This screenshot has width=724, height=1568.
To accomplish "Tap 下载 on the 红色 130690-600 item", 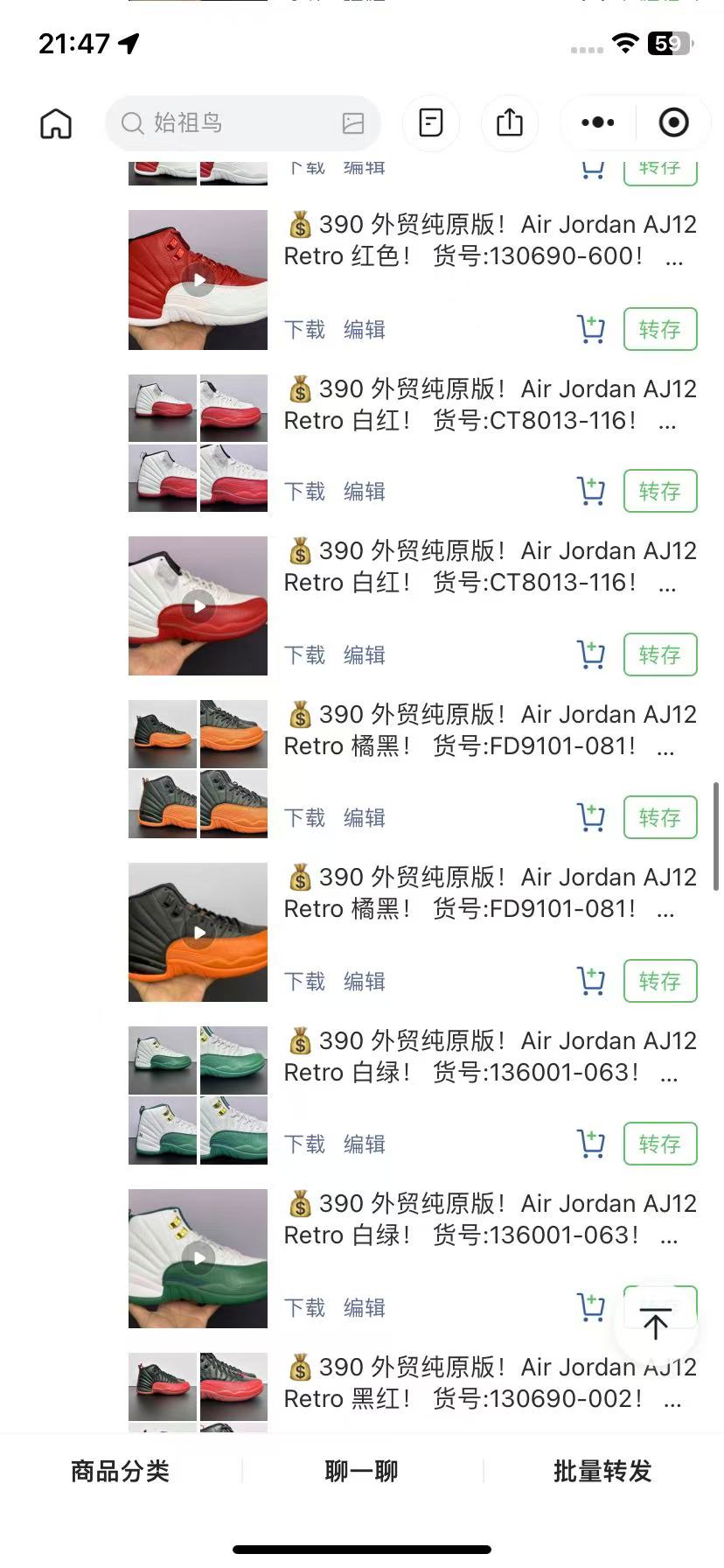I will coord(304,330).
